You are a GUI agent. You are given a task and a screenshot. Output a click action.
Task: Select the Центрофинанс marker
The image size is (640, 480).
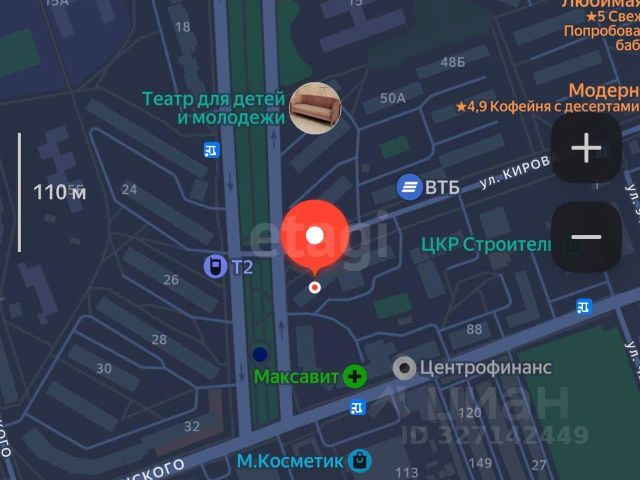[x=405, y=367]
